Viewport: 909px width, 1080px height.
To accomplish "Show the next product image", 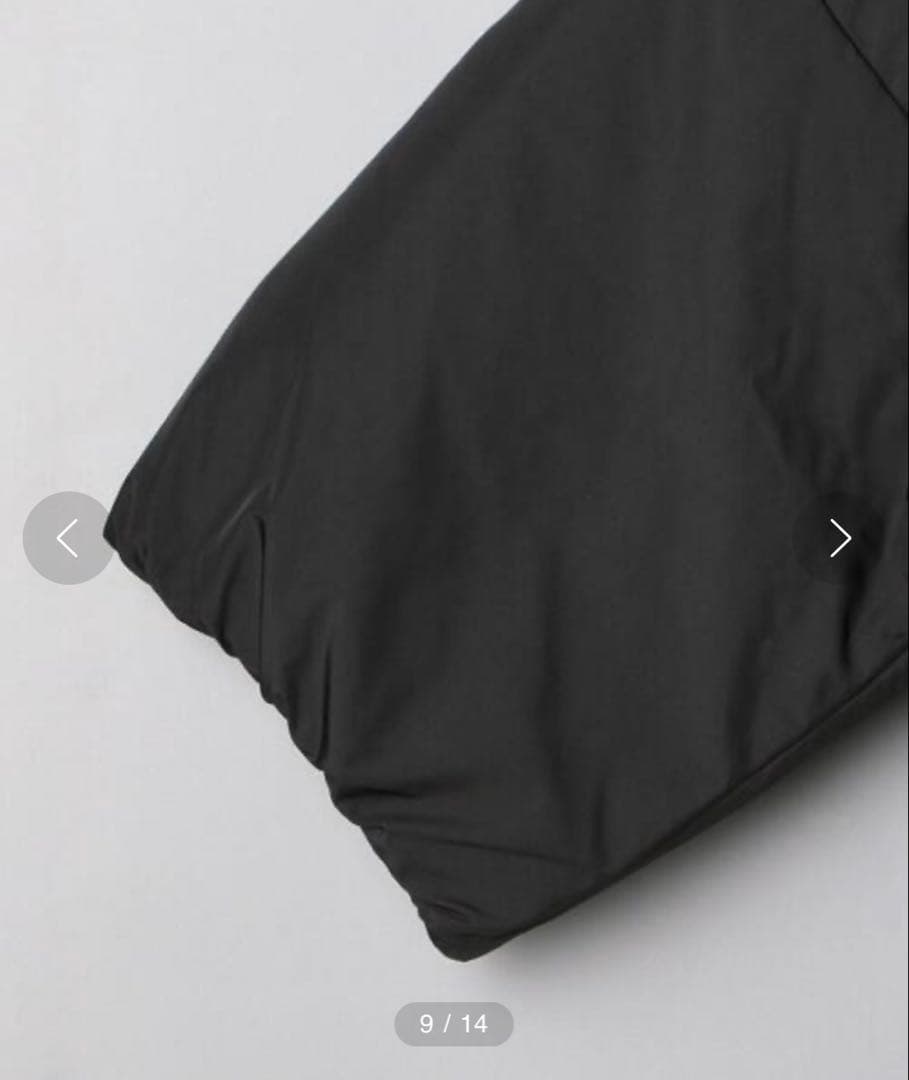I will 839,538.
